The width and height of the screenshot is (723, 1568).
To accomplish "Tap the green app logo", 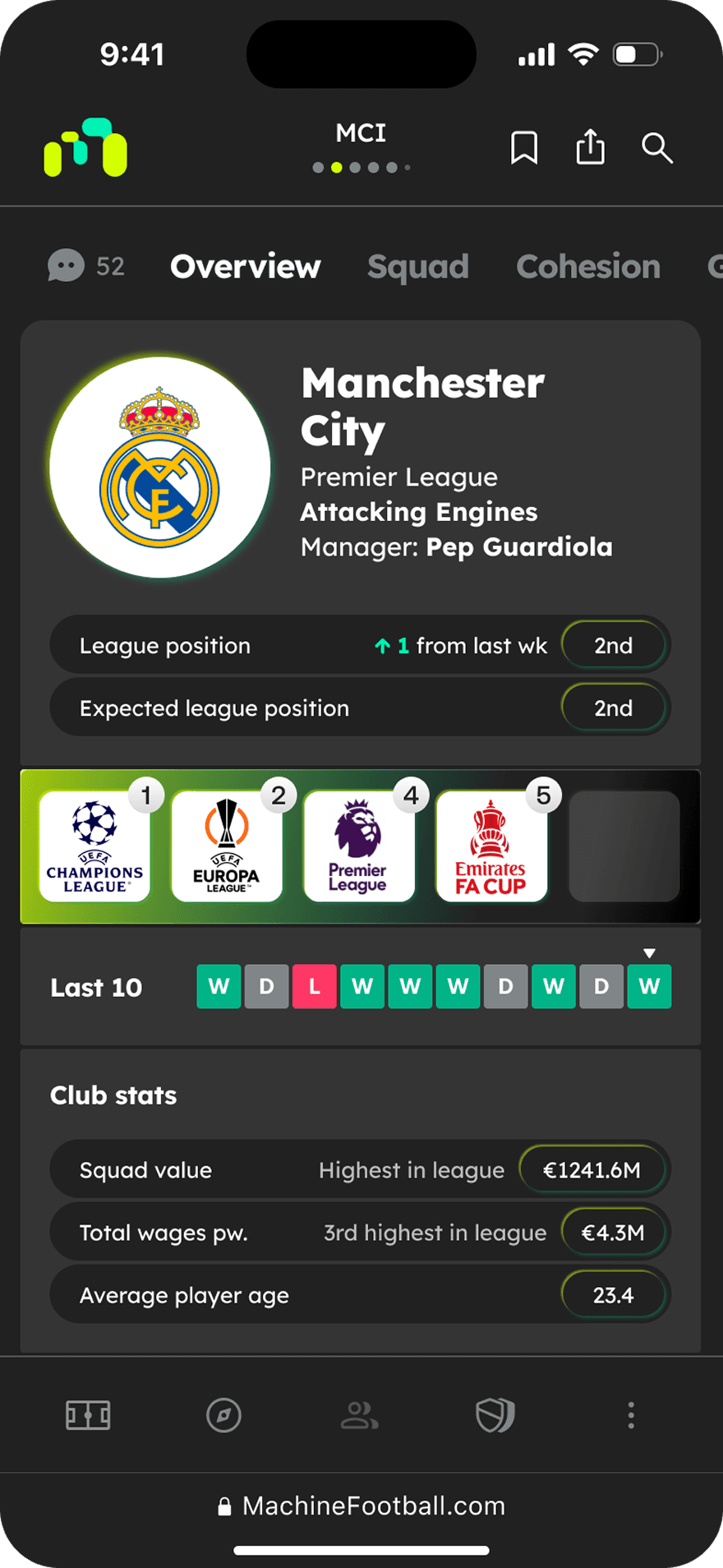I will 85,147.
